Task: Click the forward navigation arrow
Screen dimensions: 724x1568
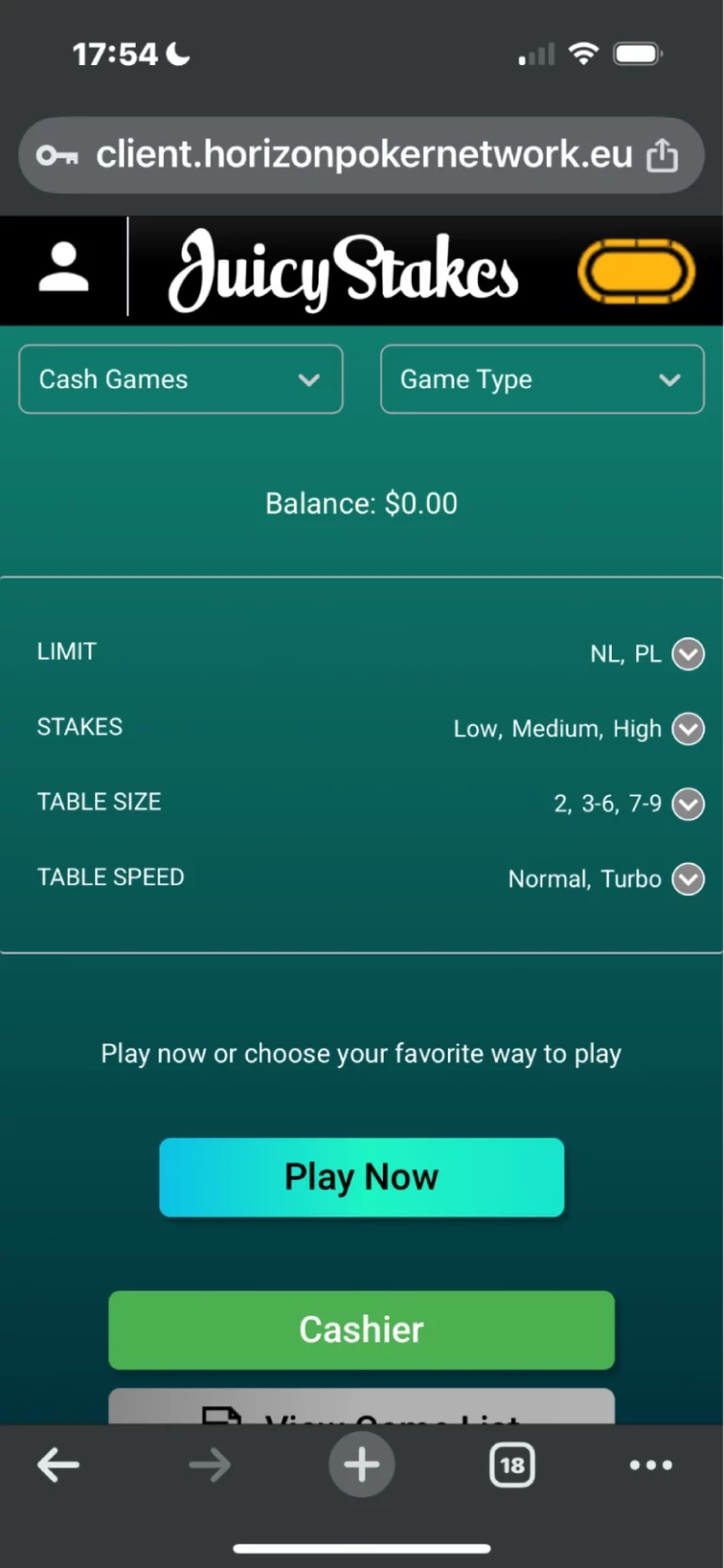Action: click(209, 1464)
